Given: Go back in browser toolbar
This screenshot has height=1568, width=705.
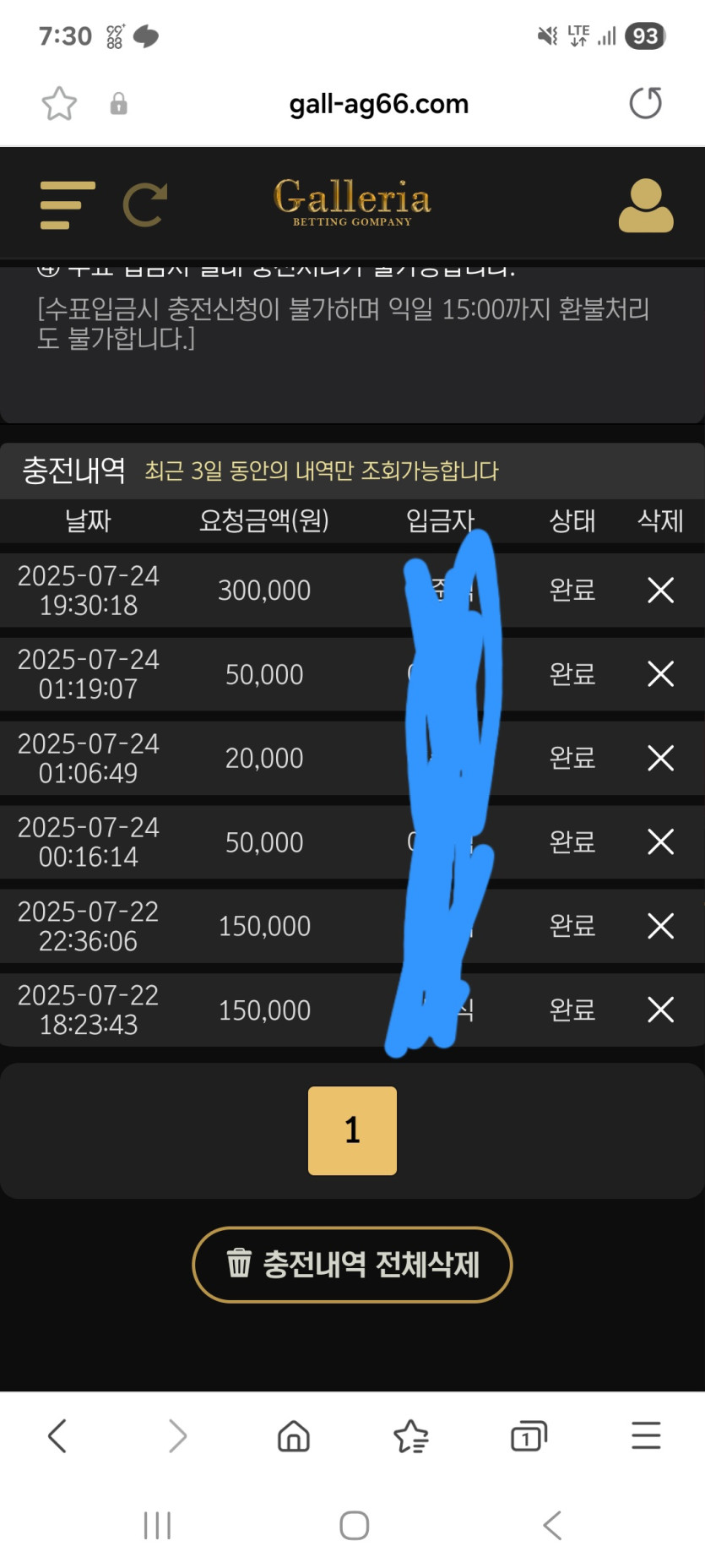Looking at the screenshot, I should coord(57,1435).
